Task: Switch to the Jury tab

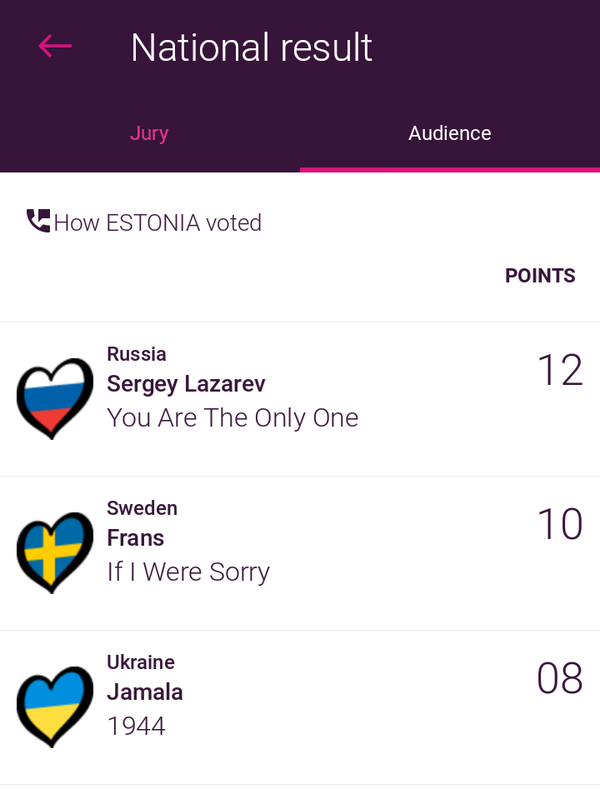Action: (x=149, y=133)
